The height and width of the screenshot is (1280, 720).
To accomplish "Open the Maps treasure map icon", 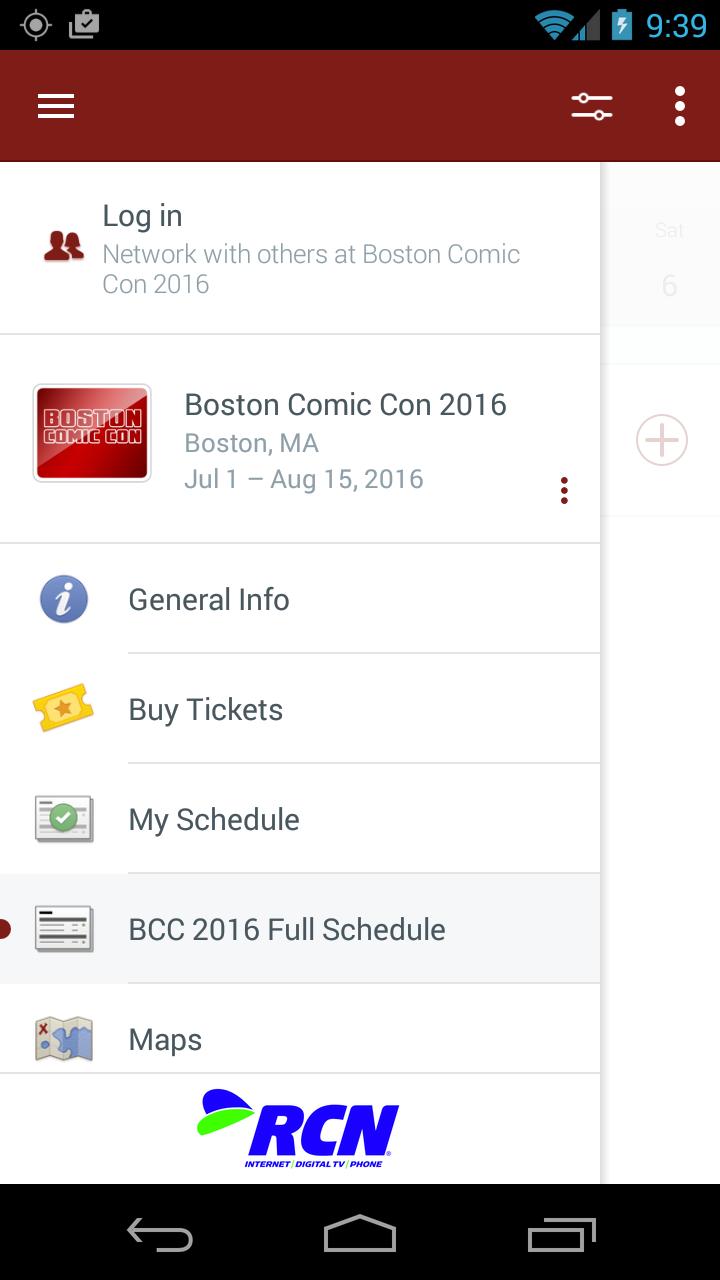I will point(63,1038).
